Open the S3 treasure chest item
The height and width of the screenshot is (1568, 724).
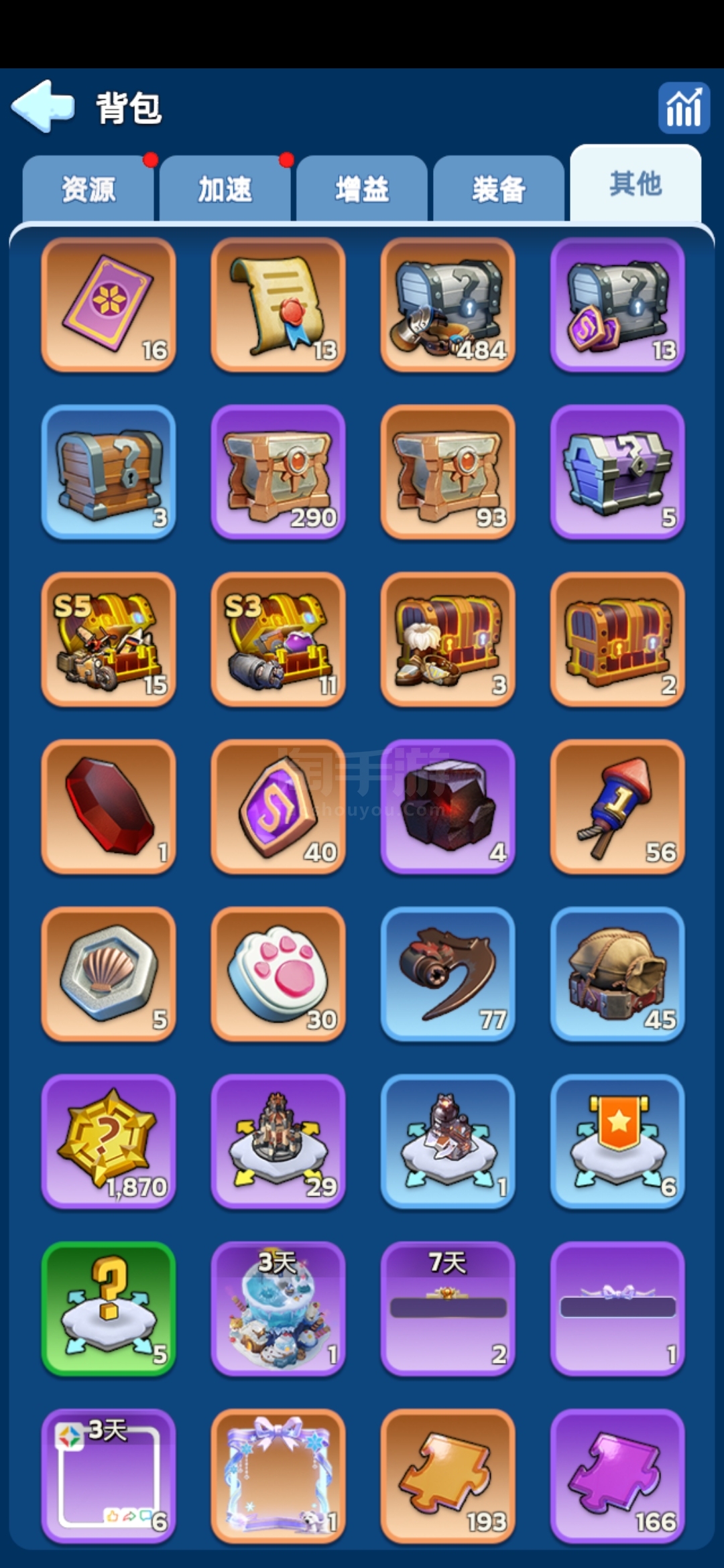pyautogui.click(x=278, y=639)
